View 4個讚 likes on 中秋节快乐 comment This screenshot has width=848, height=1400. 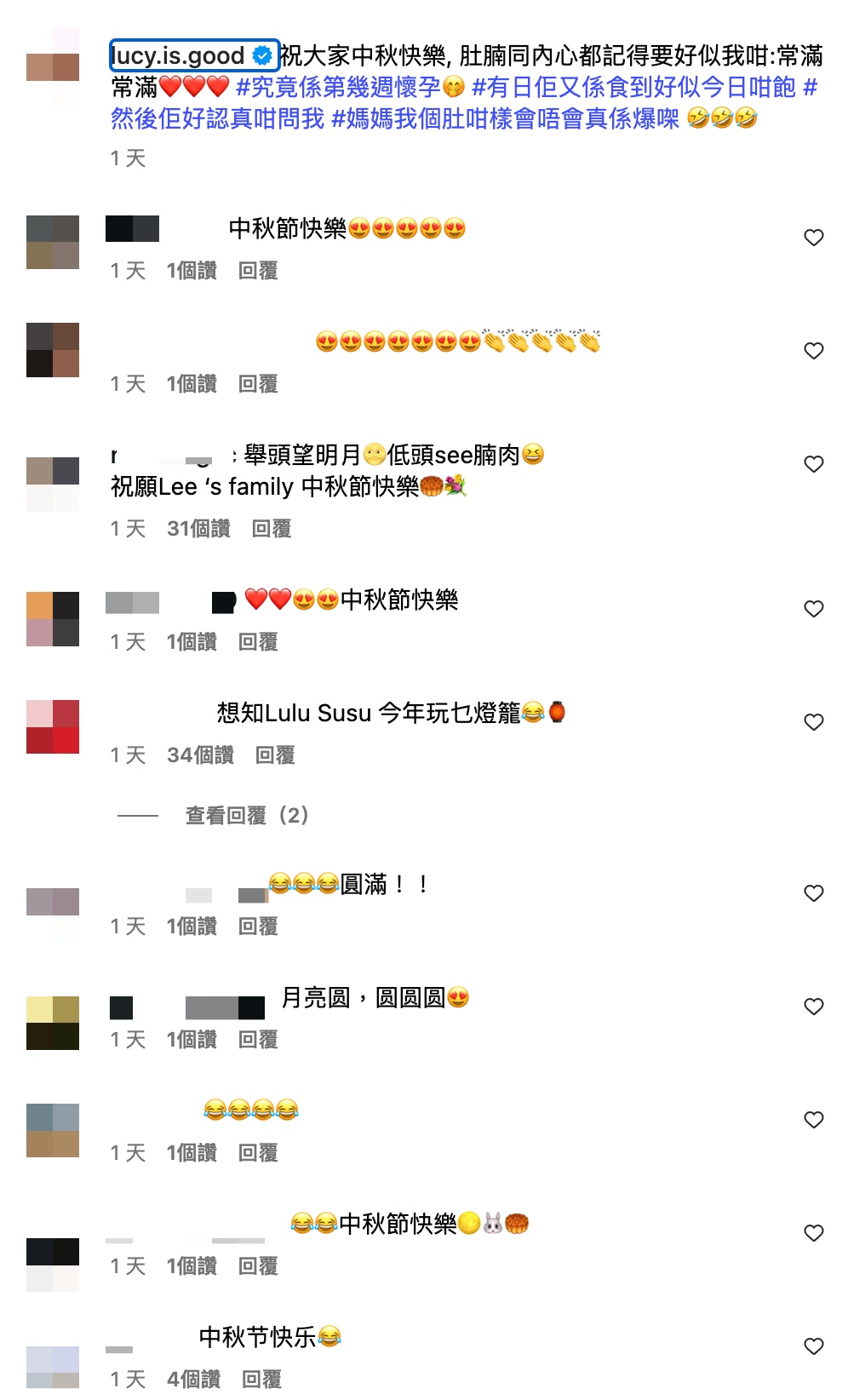click(193, 1380)
